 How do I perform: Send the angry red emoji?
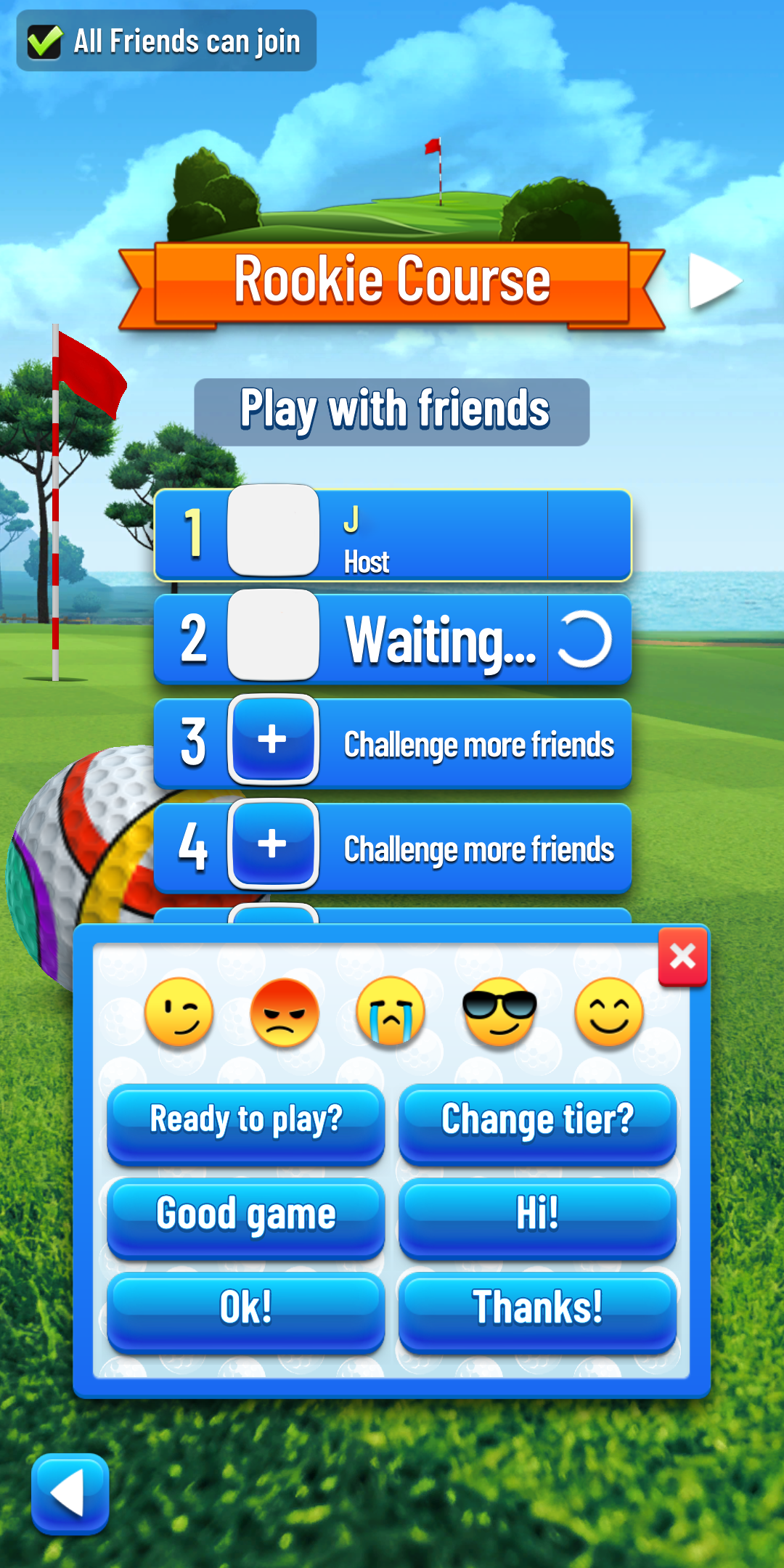click(285, 1012)
